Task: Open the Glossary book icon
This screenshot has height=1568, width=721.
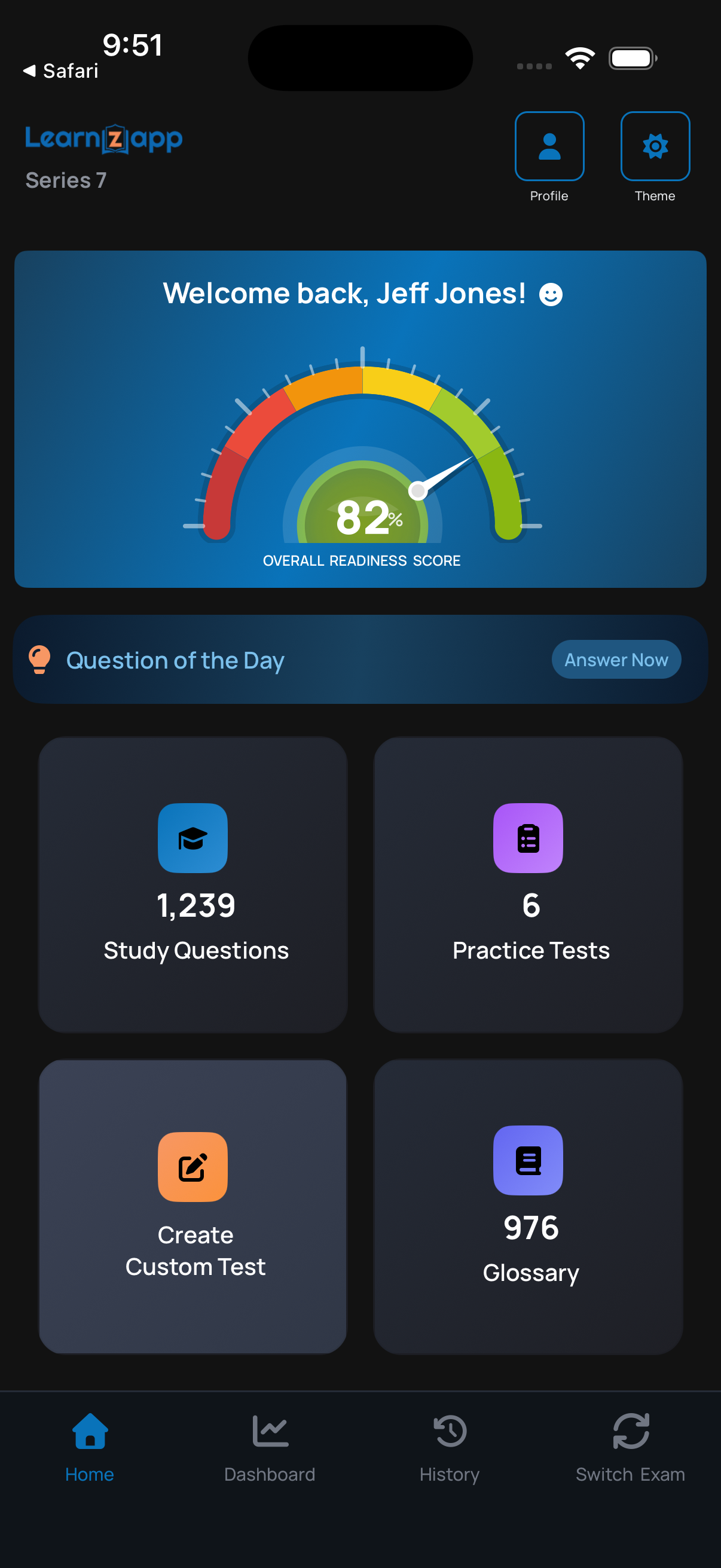Action: 528,1160
